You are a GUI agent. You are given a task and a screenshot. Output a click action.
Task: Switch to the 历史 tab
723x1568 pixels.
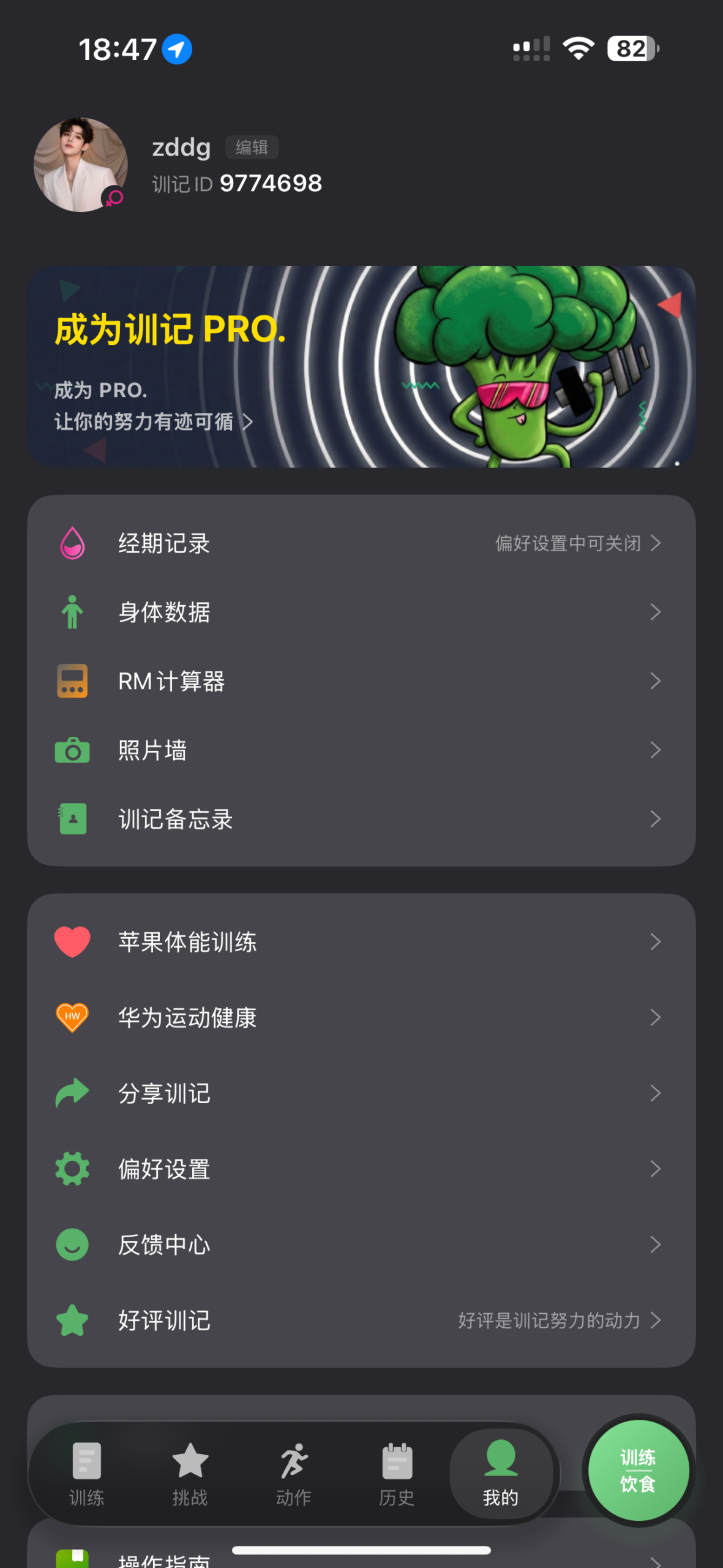tap(397, 1471)
